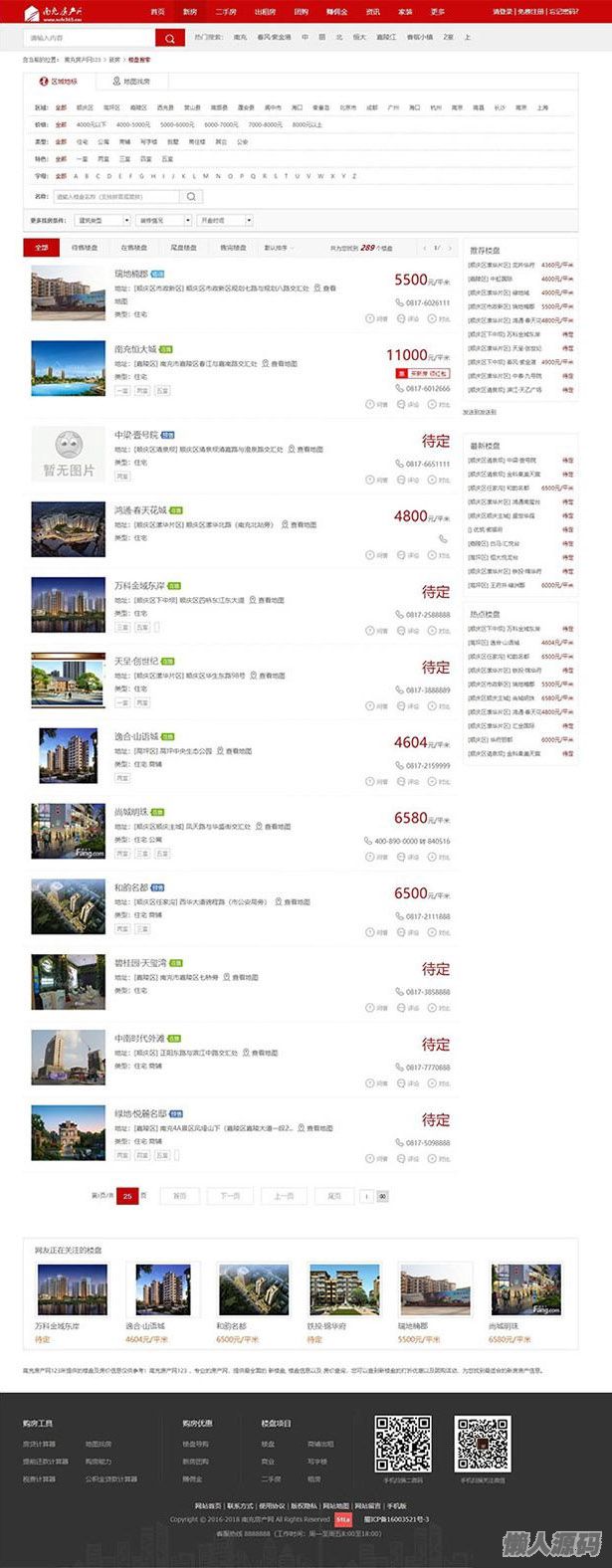
Task: View the 南充恒大城 property listing
Action: click(135, 349)
